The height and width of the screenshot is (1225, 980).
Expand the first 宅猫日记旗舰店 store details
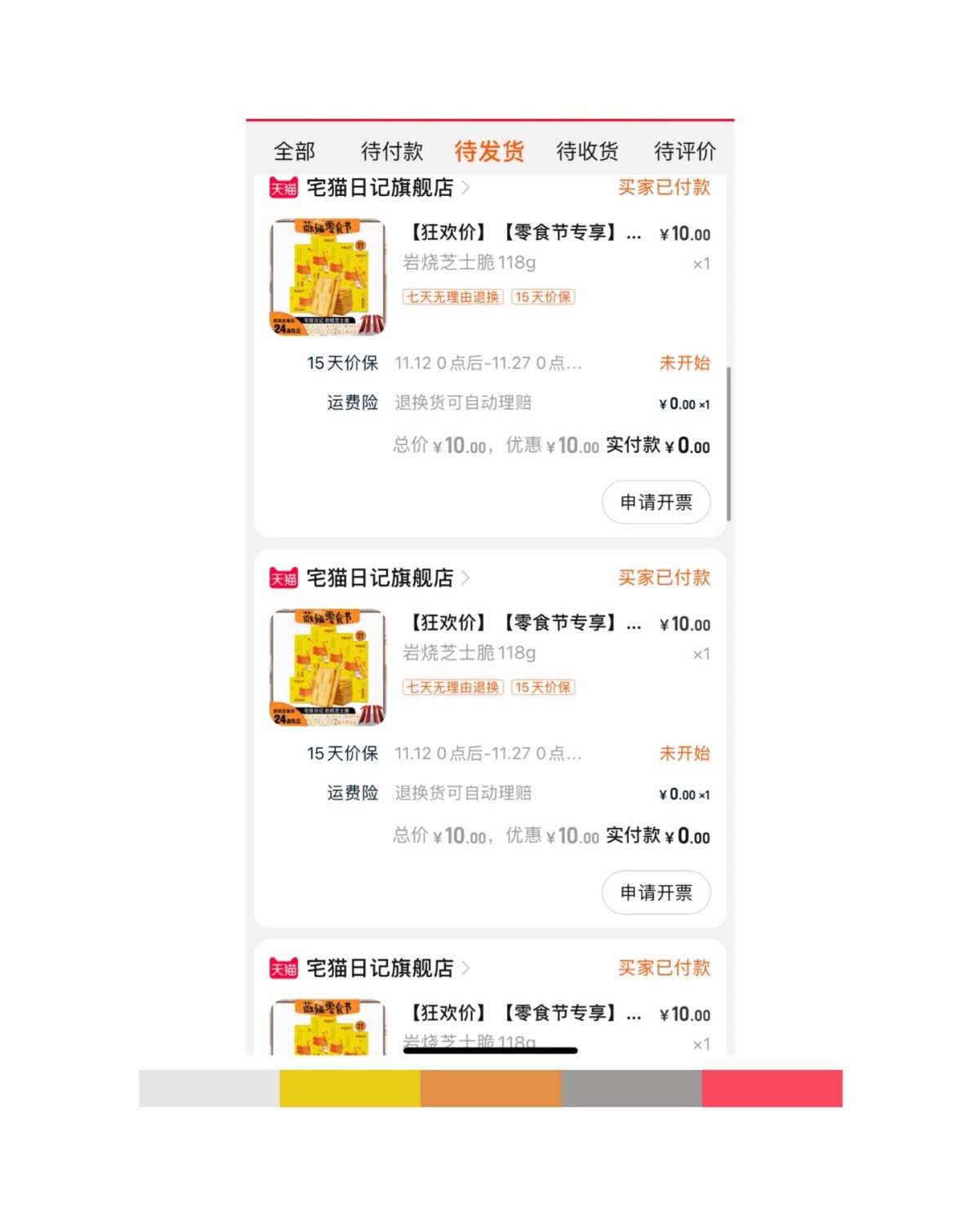point(467,187)
